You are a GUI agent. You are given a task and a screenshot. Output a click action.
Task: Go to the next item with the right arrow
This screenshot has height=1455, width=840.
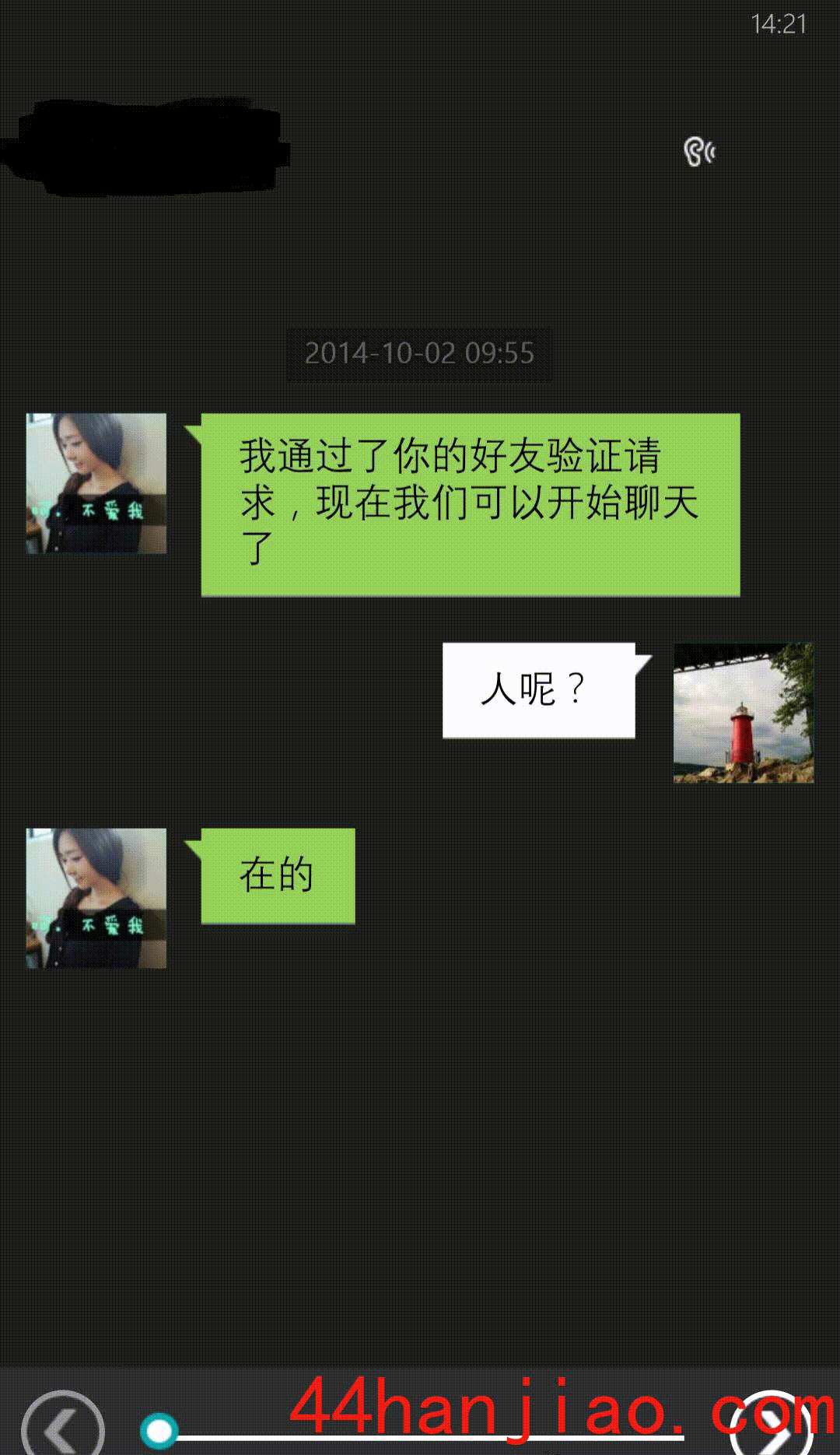pyautogui.click(x=772, y=1425)
